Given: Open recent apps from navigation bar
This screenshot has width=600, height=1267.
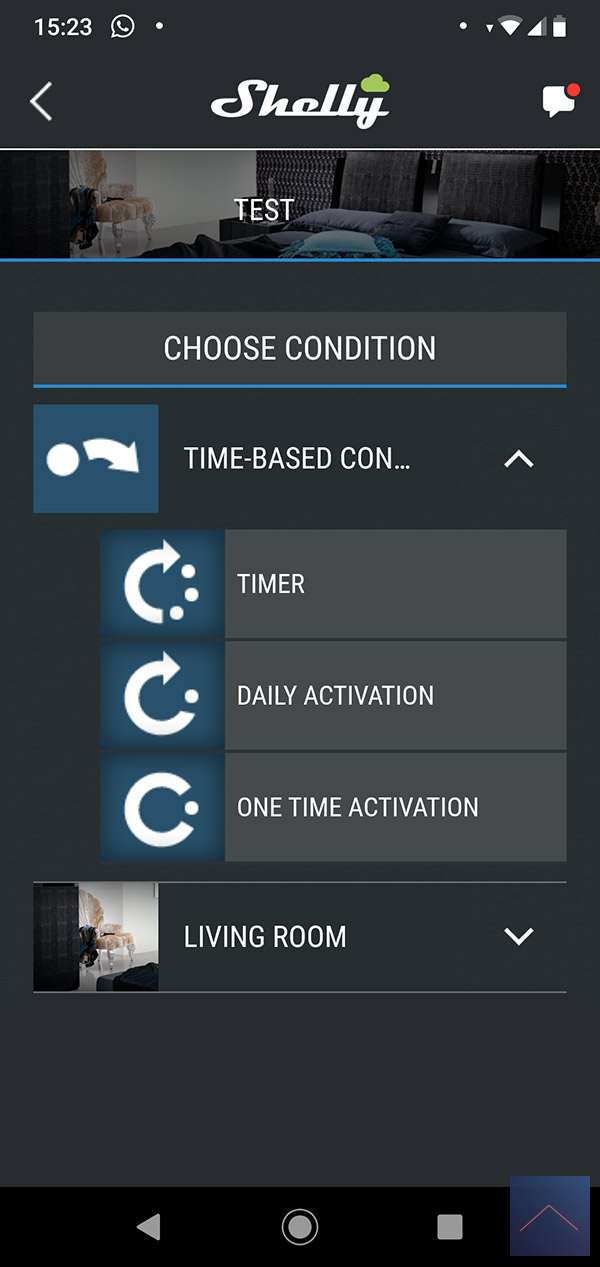Looking at the screenshot, I should tap(450, 1226).
